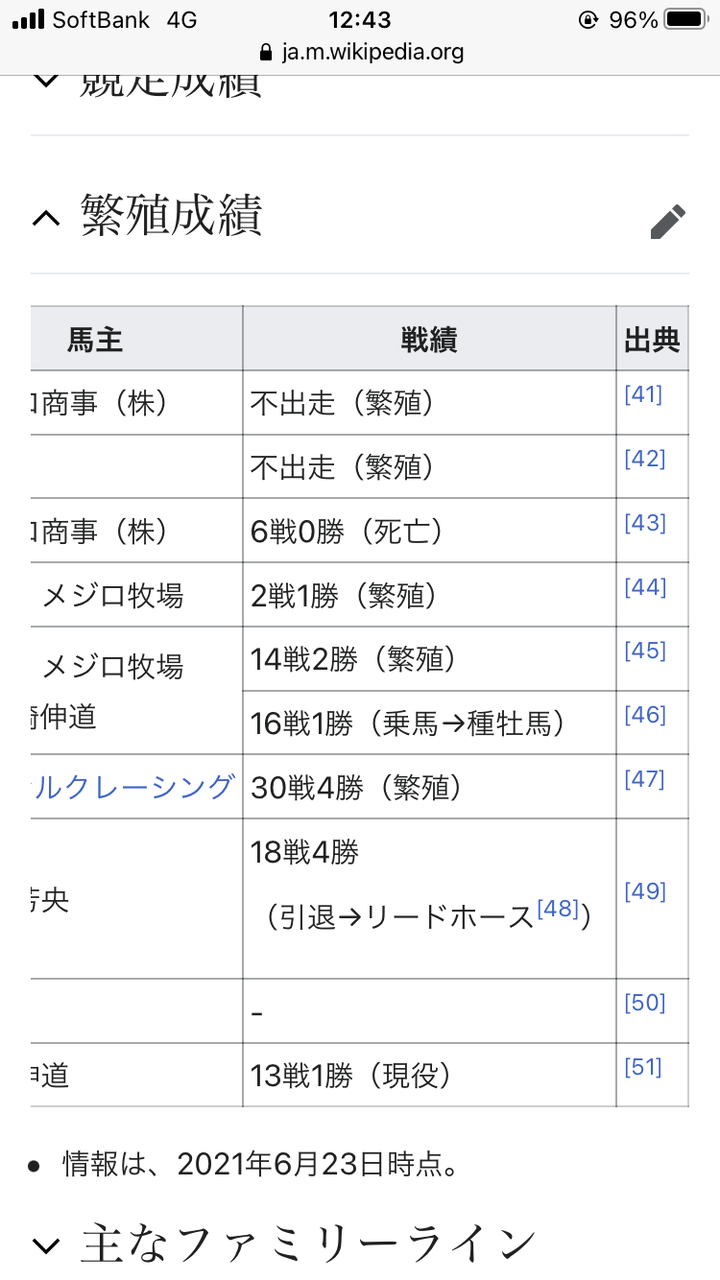Collapse the 繁殖成績 section

[x=46, y=218]
